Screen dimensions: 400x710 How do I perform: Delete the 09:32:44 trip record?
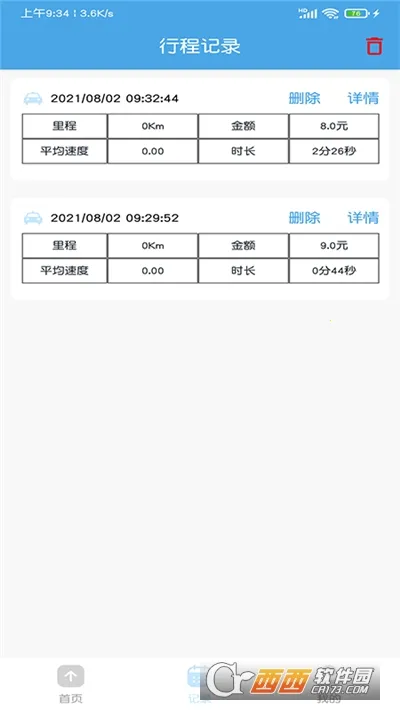pyautogui.click(x=304, y=98)
